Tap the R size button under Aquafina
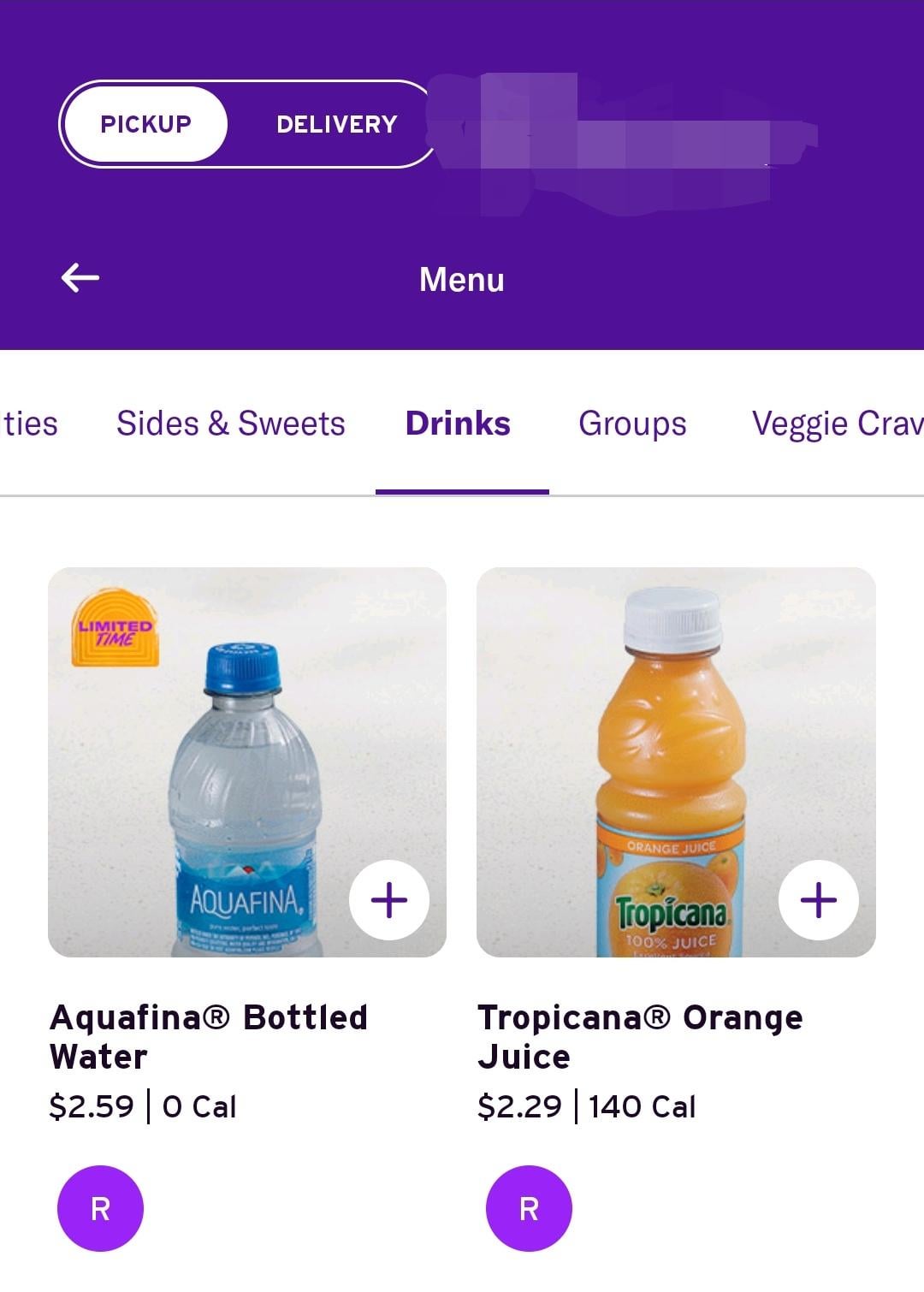This screenshot has width=924, height=1292. tap(100, 1208)
